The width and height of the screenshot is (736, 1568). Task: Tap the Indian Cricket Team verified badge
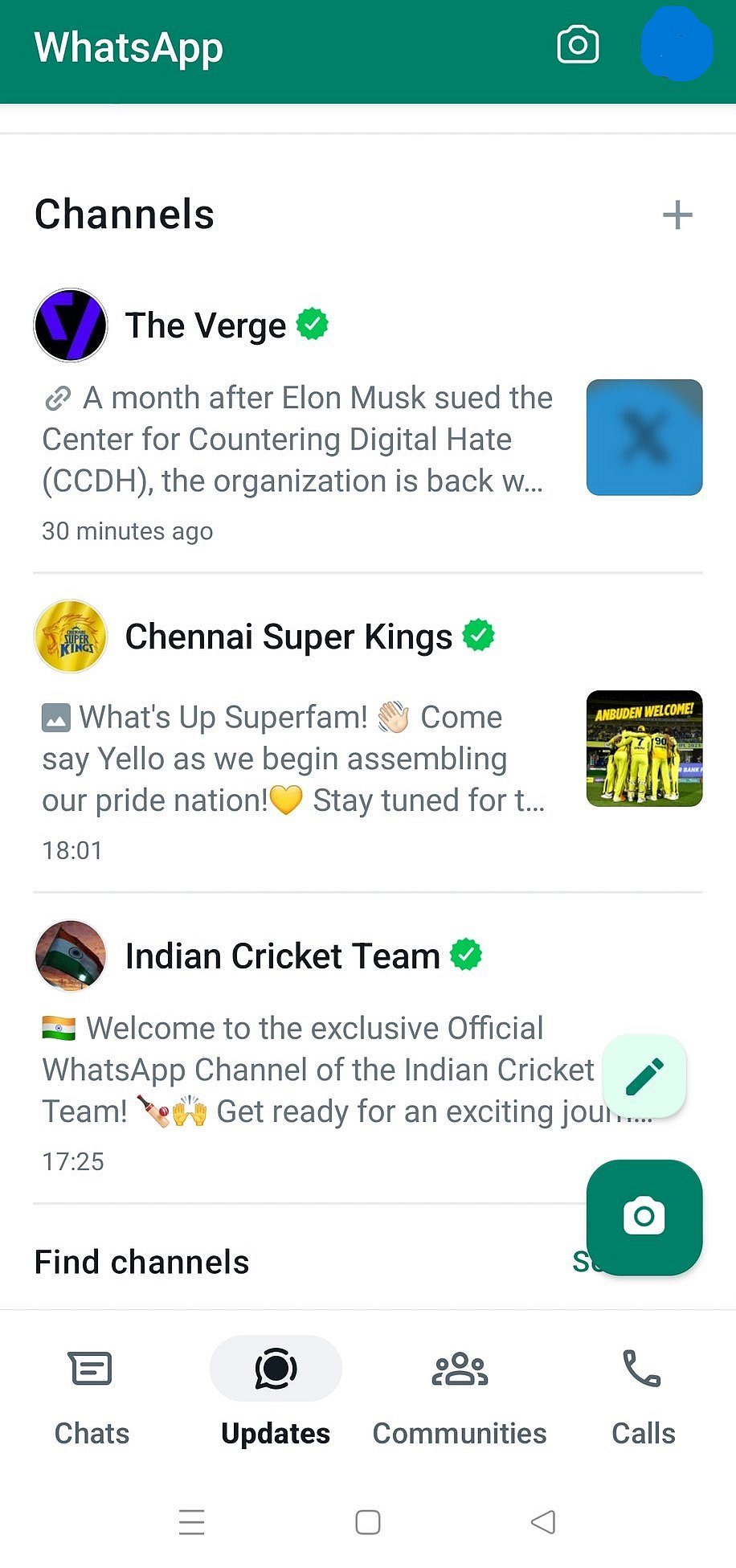click(x=466, y=954)
